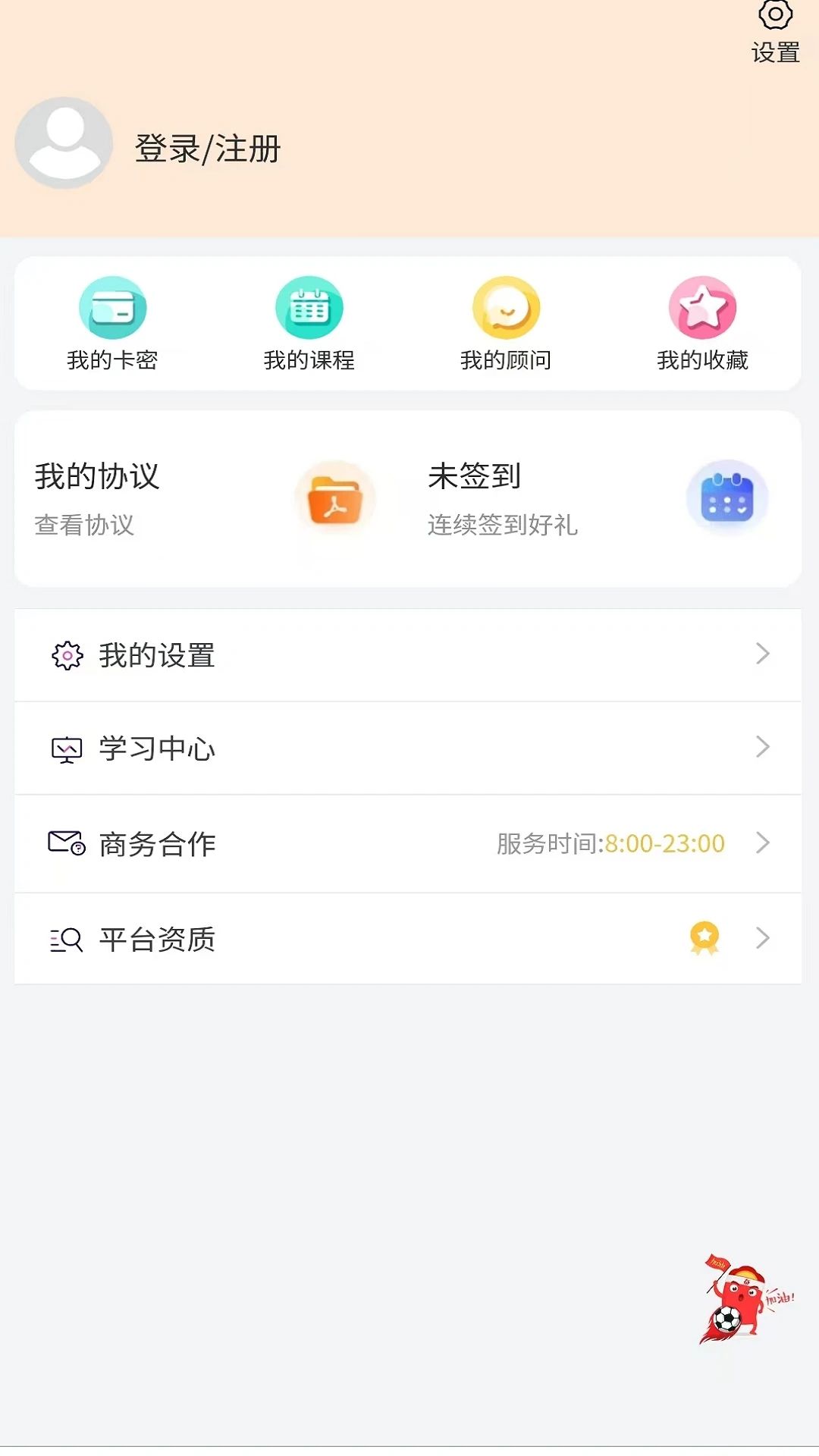Screen dimensions: 819x1456
Task: Tap the blue sign-in calendar icon
Action: click(726, 497)
